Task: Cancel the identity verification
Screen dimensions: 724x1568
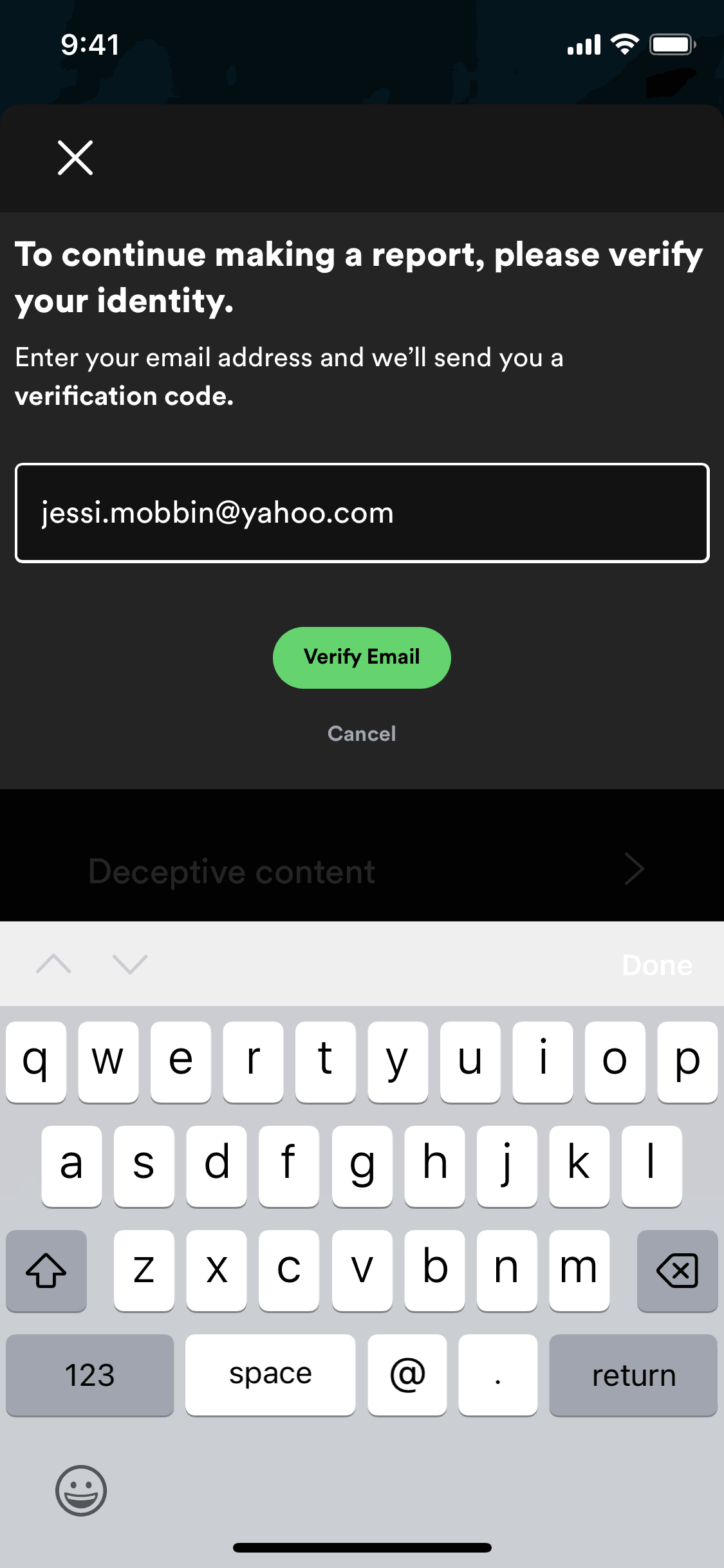Action: [x=362, y=734]
